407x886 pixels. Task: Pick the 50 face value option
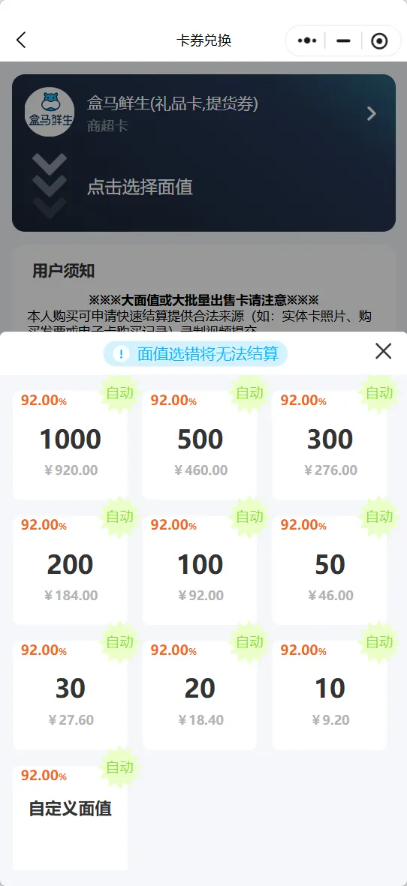(330, 570)
